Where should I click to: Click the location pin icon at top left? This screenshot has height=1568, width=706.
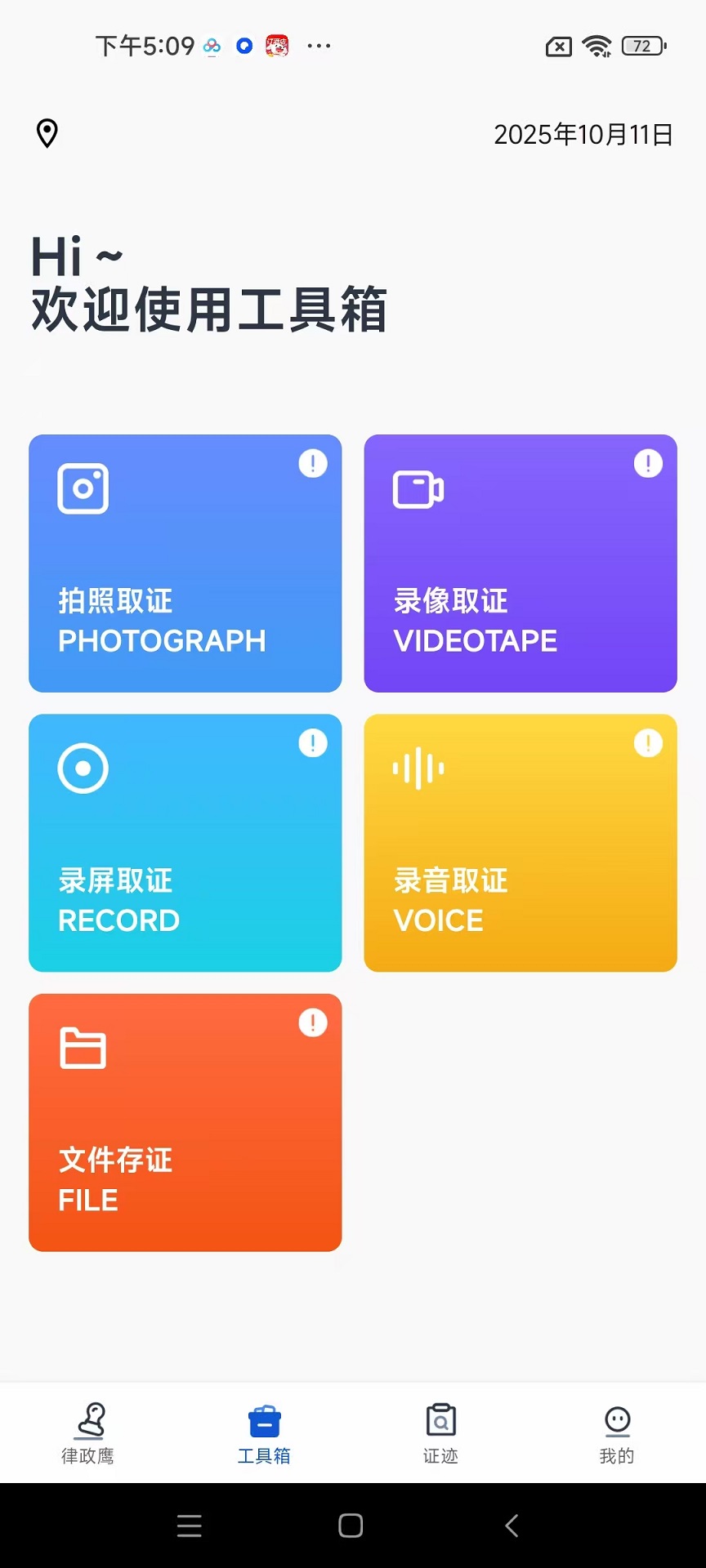click(47, 133)
